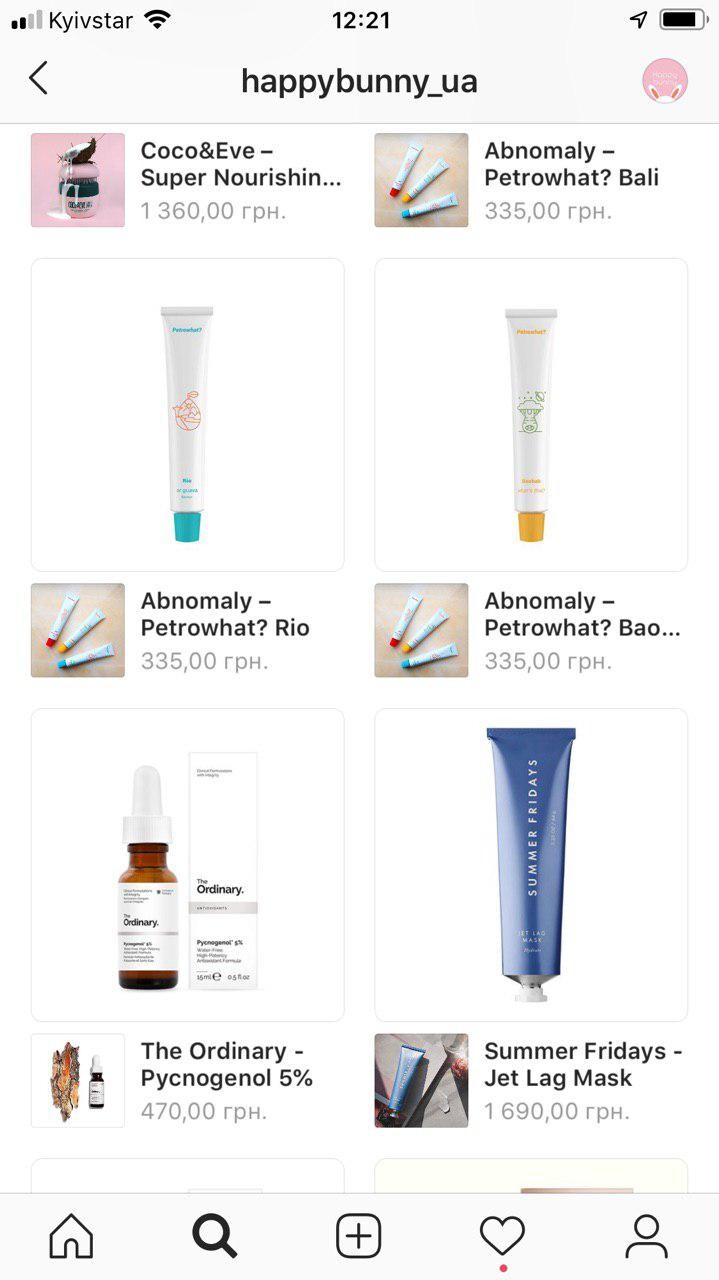719x1280 pixels.
Task: Create a new post
Action: (359, 1237)
